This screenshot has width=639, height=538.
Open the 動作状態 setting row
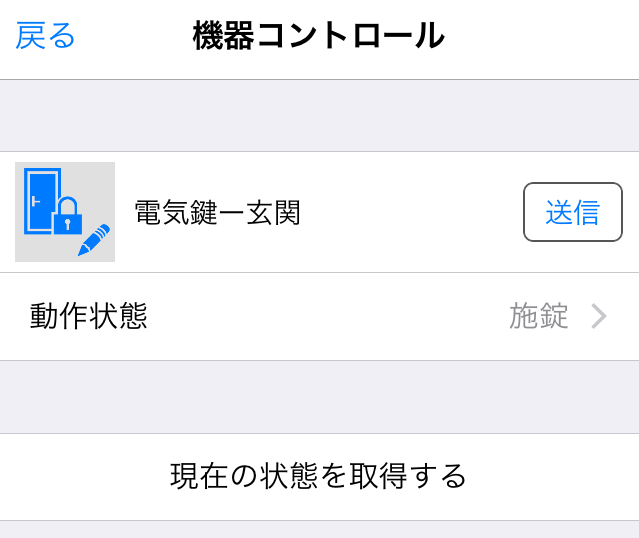(319, 317)
